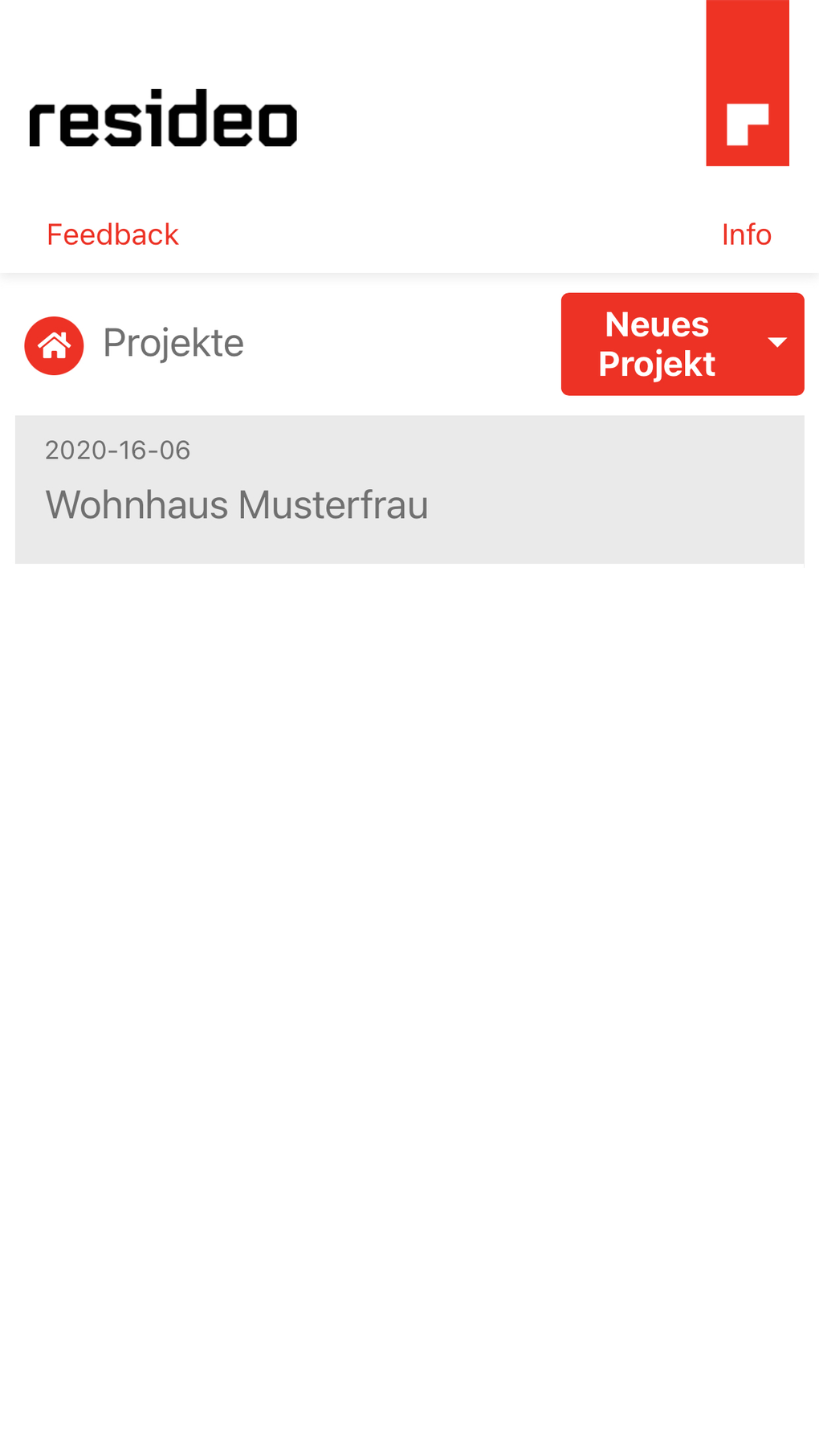819x1456 pixels.
Task: Open the Wohnhaus Musterfrau project
Action: (x=409, y=490)
